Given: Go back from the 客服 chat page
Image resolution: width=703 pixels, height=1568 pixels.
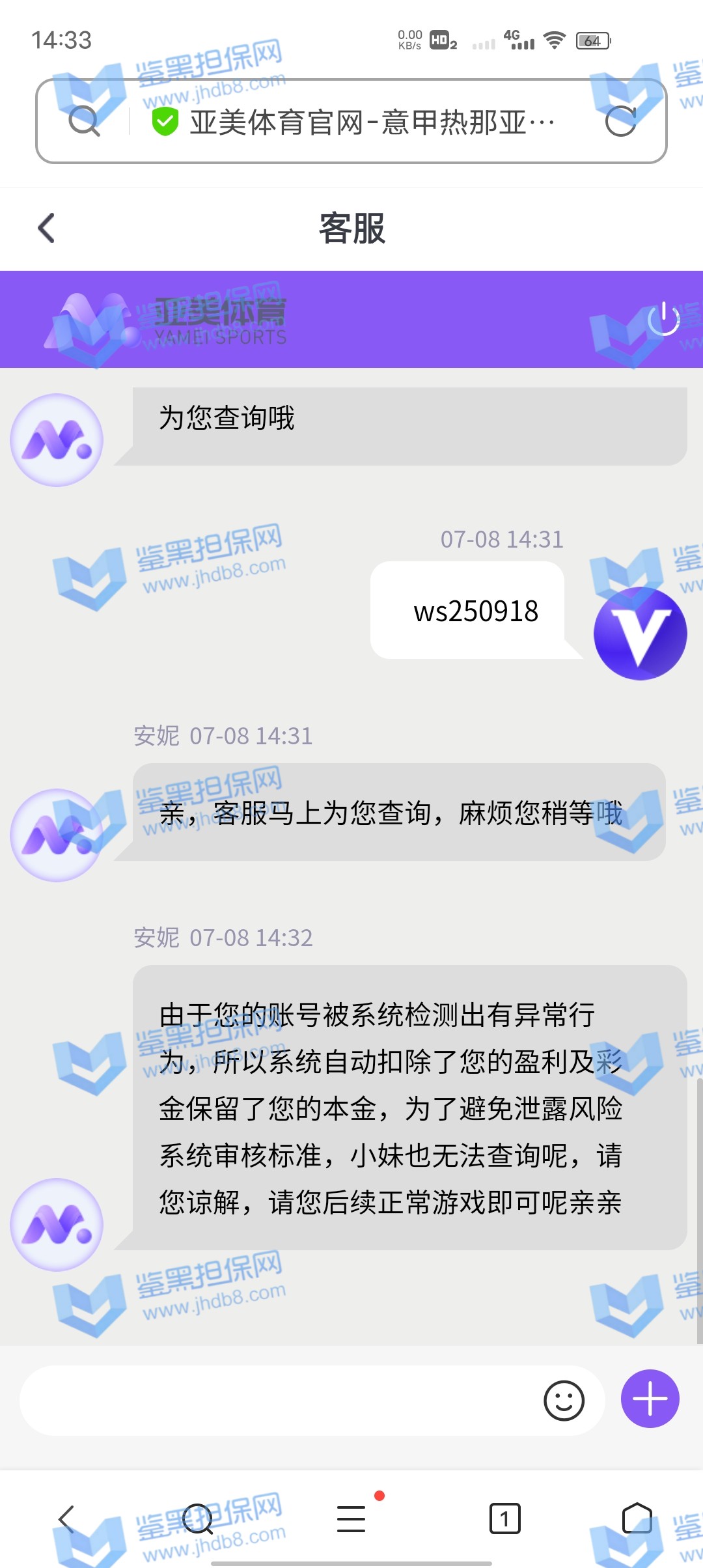Looking at the screenshot, I should click(x=47, y=228).
